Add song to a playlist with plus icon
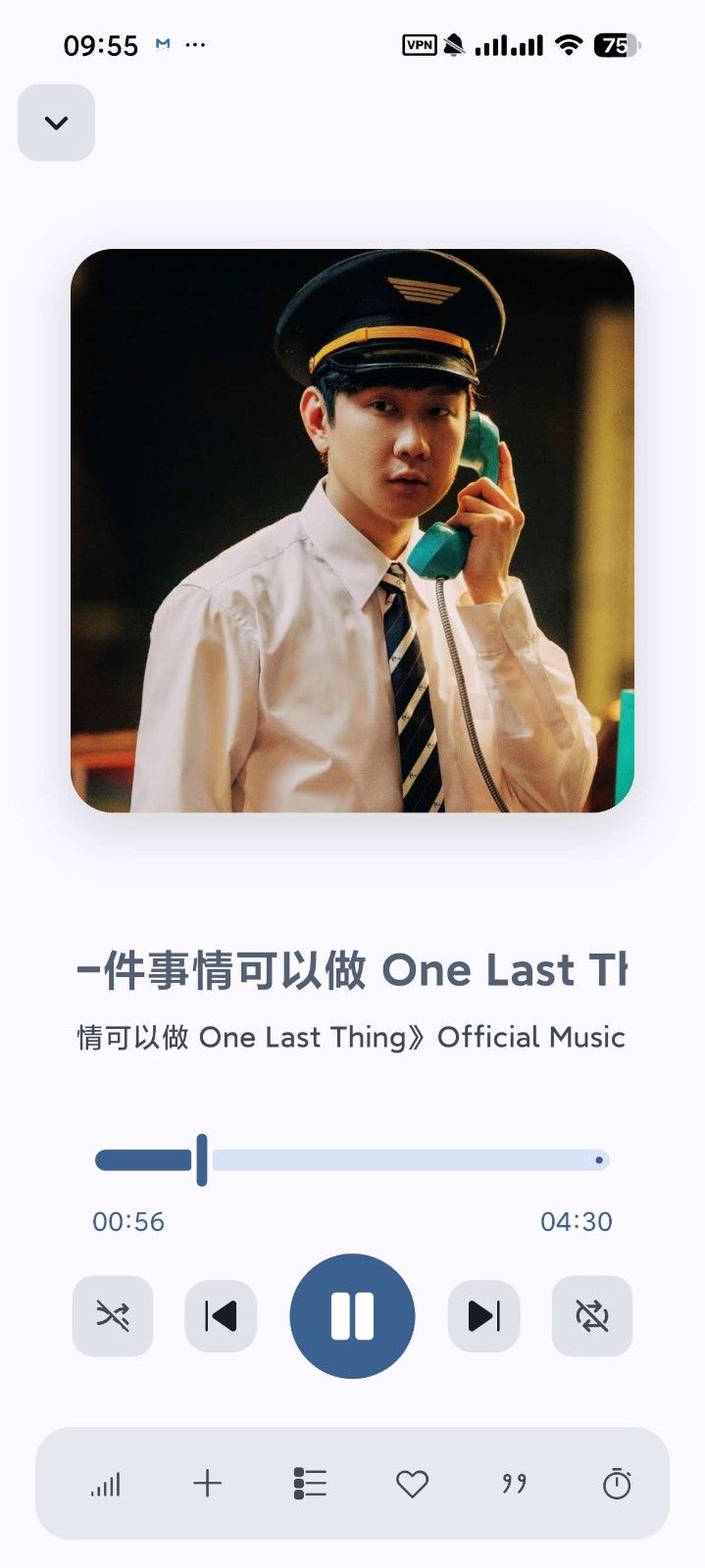The image size is (705, 1568). [x=208, y=1484]
